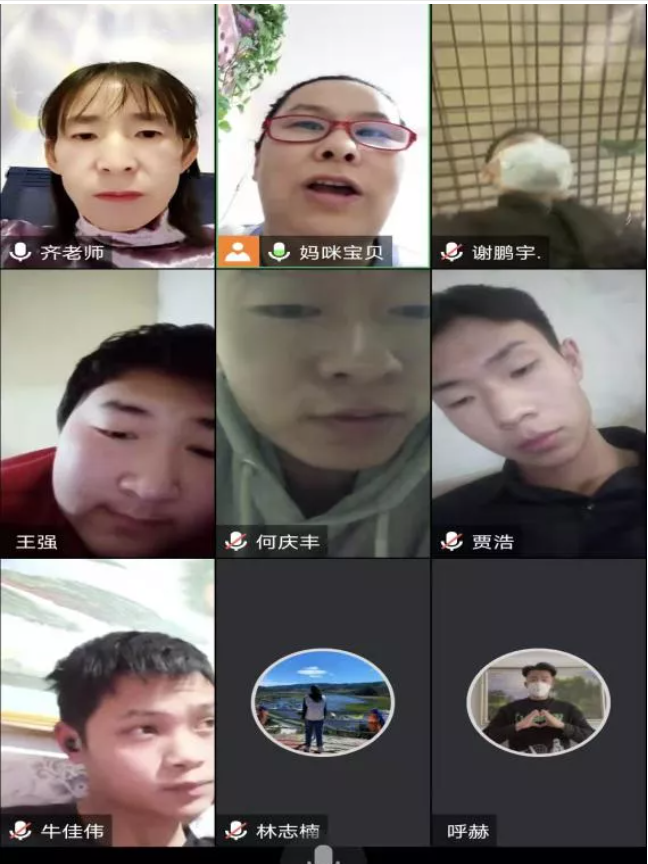The height and width of the screenshot is (864, 648).
Task: Tap the bottom microphone icon
Action: [x=323, y=855]
